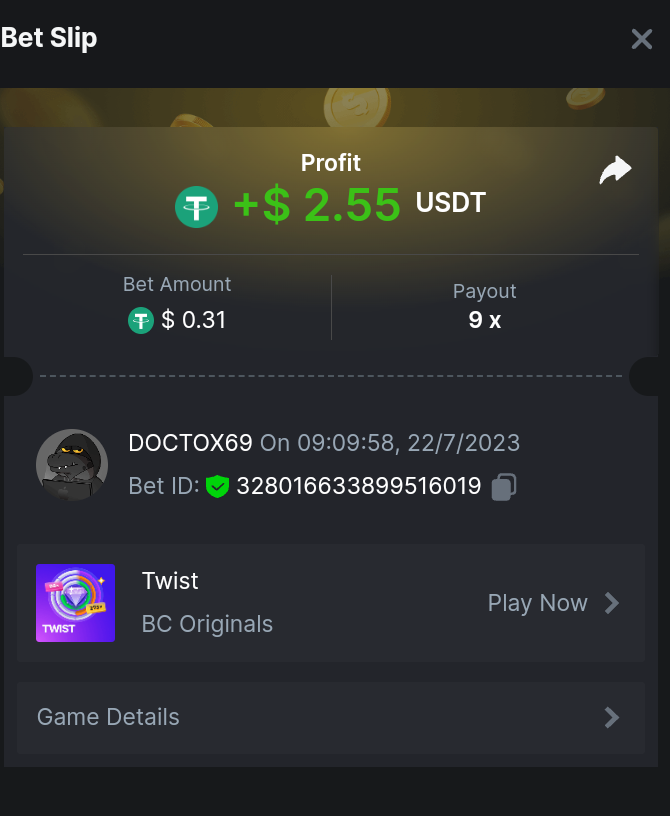Open DOCTOX69's profile avatar
Image resolution: width=670 pixels, height=816 pixels.
coord(72,466)
